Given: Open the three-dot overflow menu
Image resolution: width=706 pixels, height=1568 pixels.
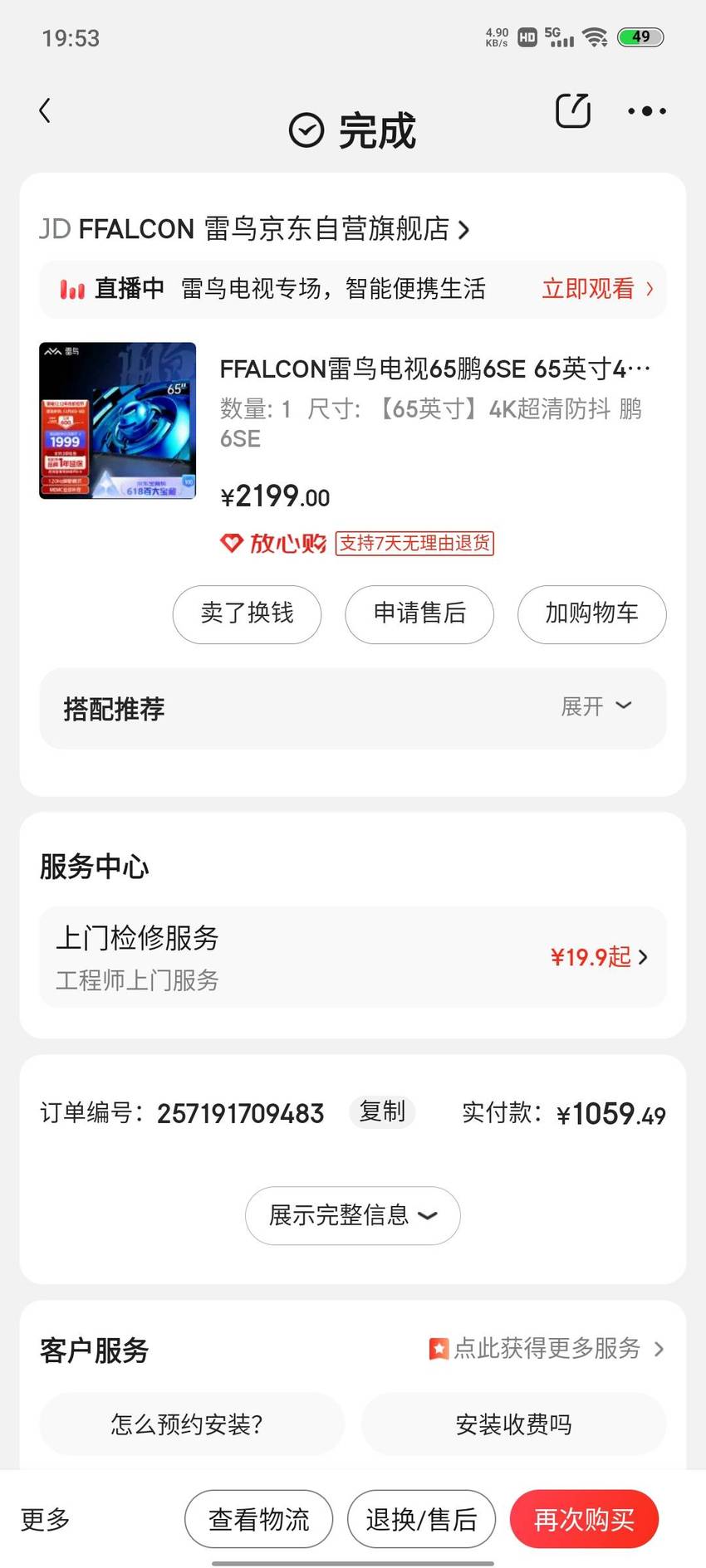Looking at the screenshot, I should pyautogui.click(x=646, y=111).
